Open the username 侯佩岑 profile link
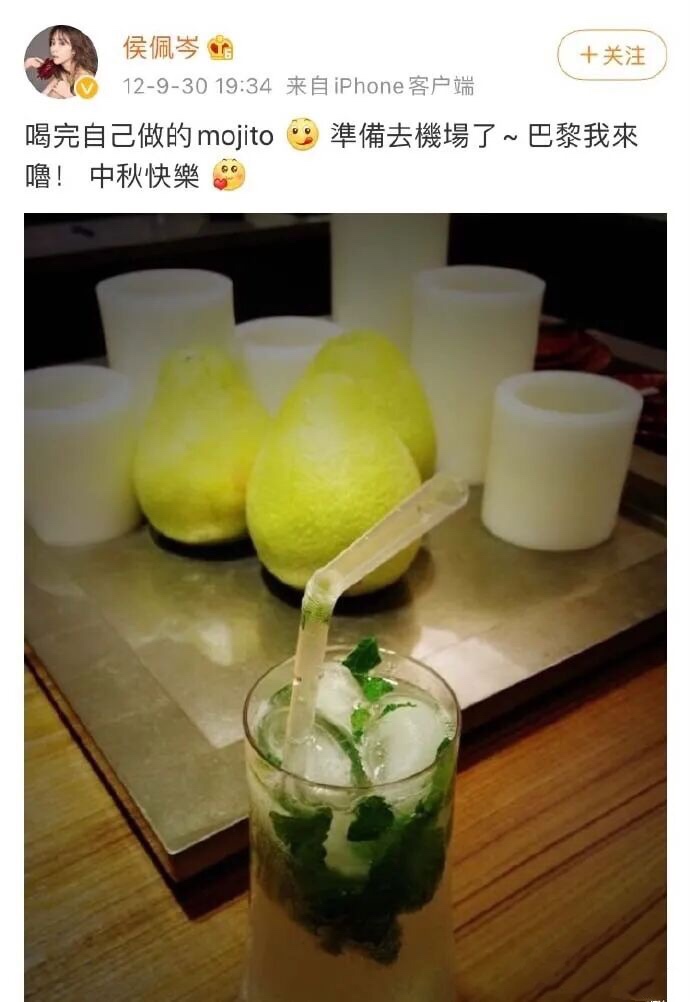This screenshot has width=690, height=1002. tap(161, 47)
